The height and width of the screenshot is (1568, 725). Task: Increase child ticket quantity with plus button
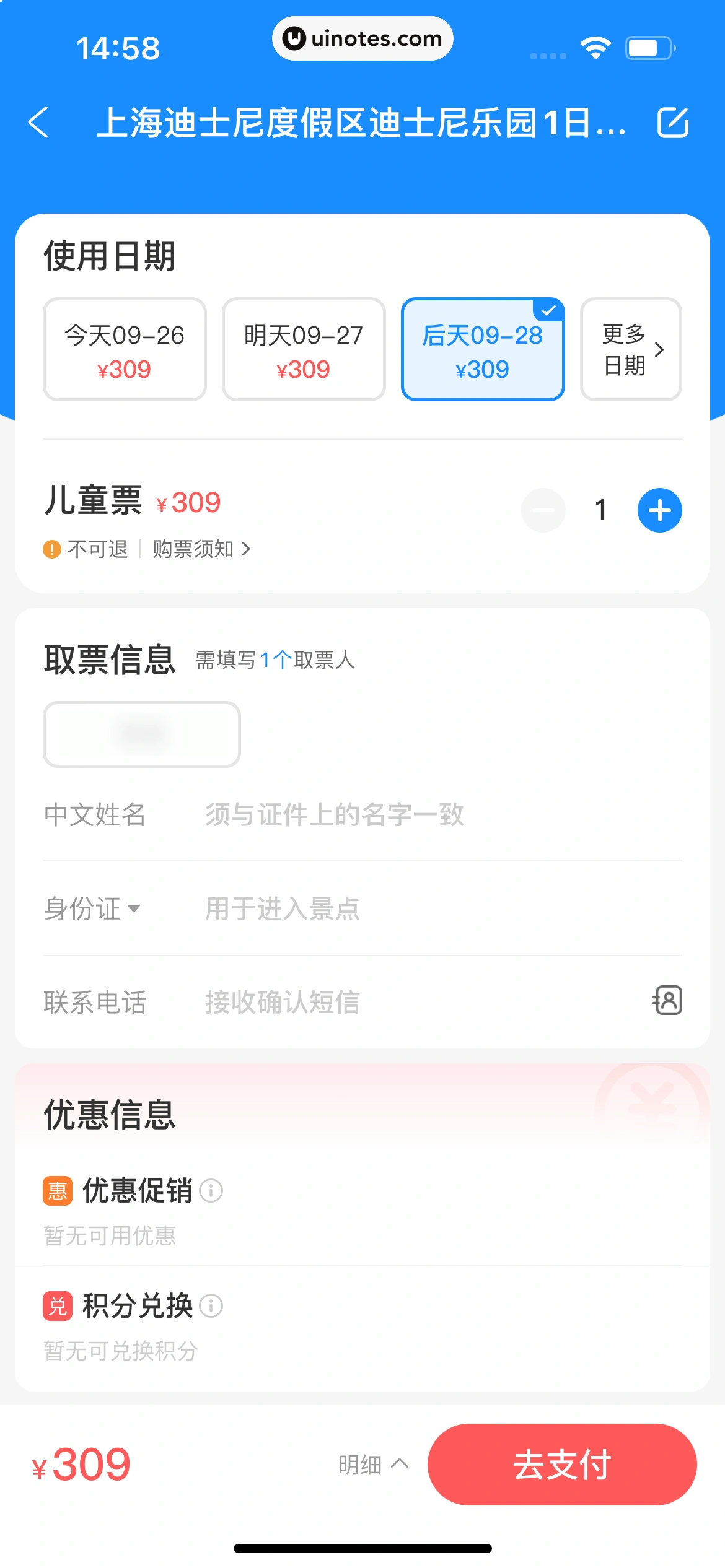click(x=659, y=510)
